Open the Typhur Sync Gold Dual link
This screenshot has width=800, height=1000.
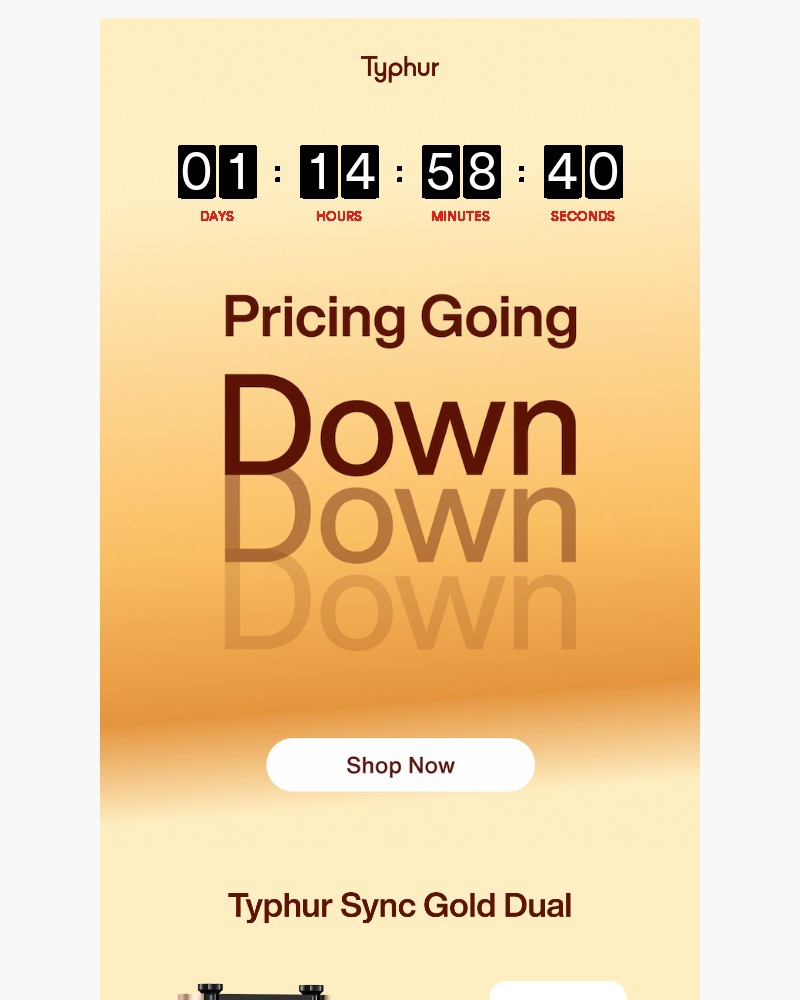(400, 905)
